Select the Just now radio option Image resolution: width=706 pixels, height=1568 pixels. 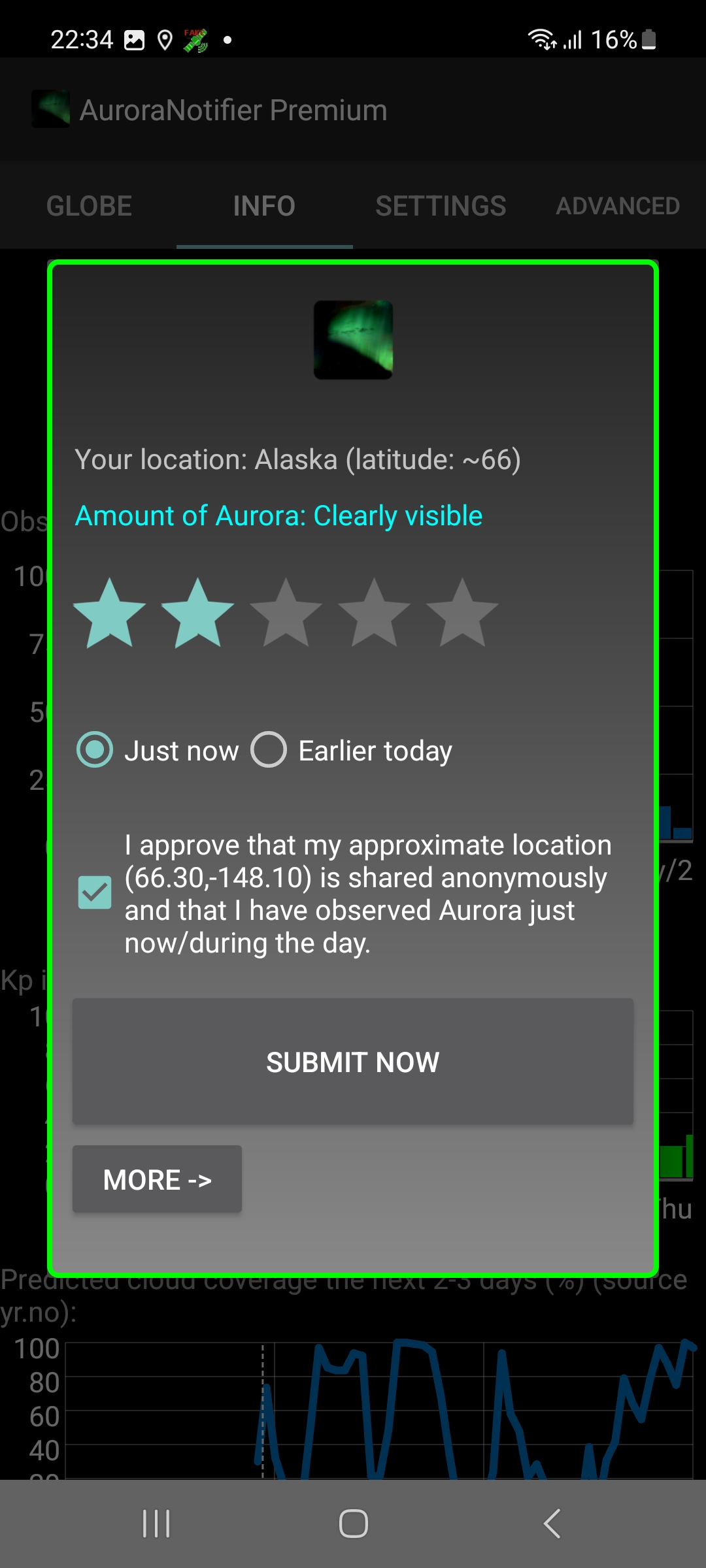coord(95,749)
